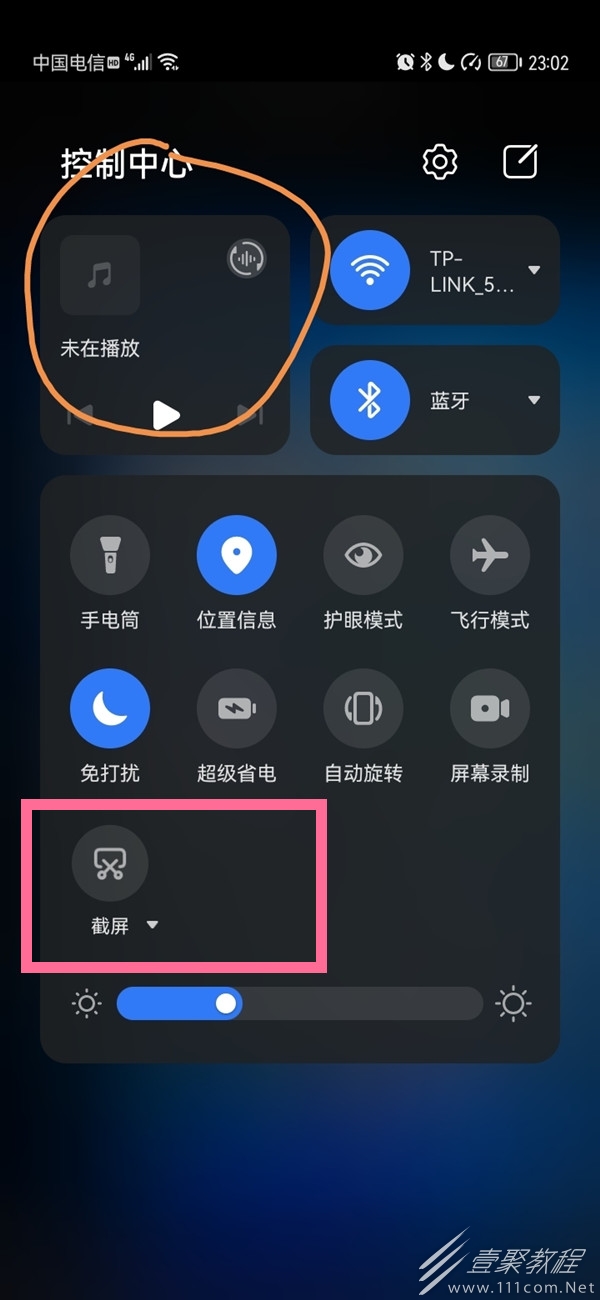Enable 护眼模式 eye comfort mode
Image resolution: width=600 pixels, height=1300 pixels.
click(x=363, y=556)
